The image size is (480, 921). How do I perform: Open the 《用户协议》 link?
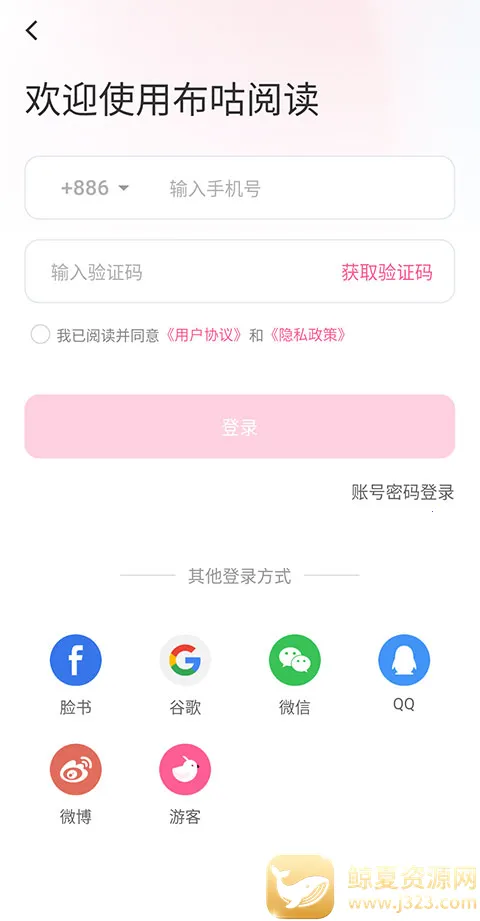pos(204,335)
